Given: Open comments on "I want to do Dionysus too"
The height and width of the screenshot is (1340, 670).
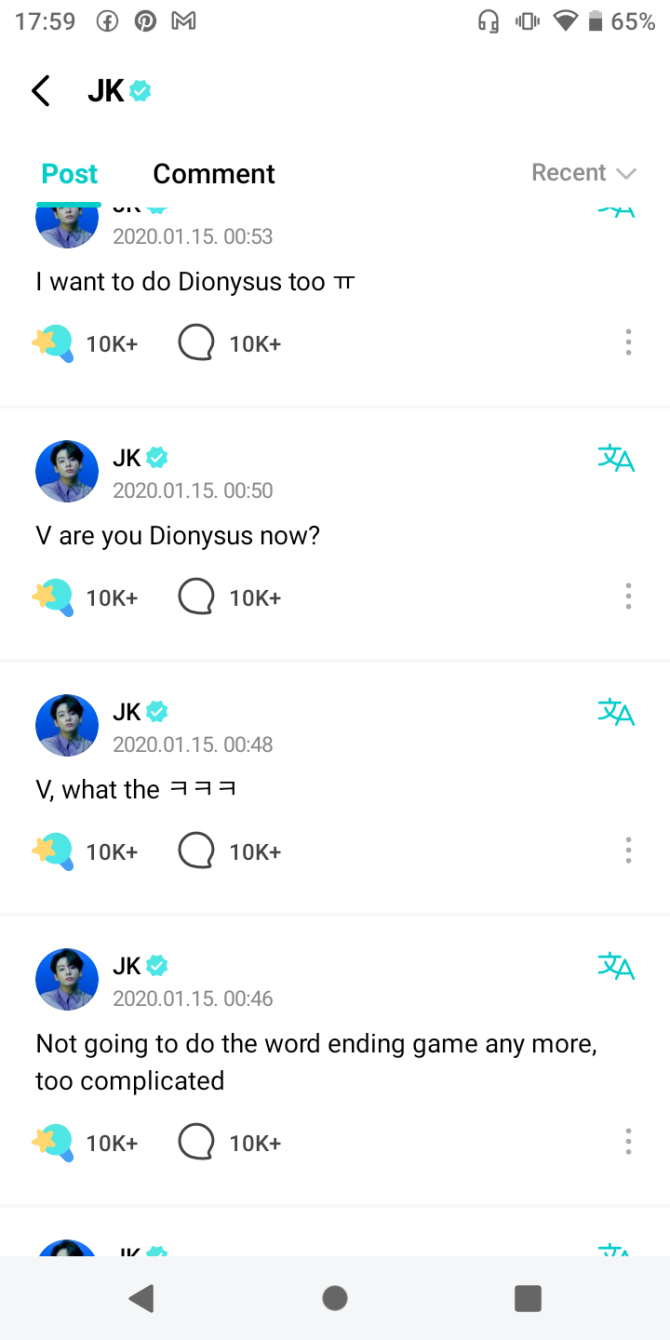Looking at the screenshot, I should (x=196, y=344).
